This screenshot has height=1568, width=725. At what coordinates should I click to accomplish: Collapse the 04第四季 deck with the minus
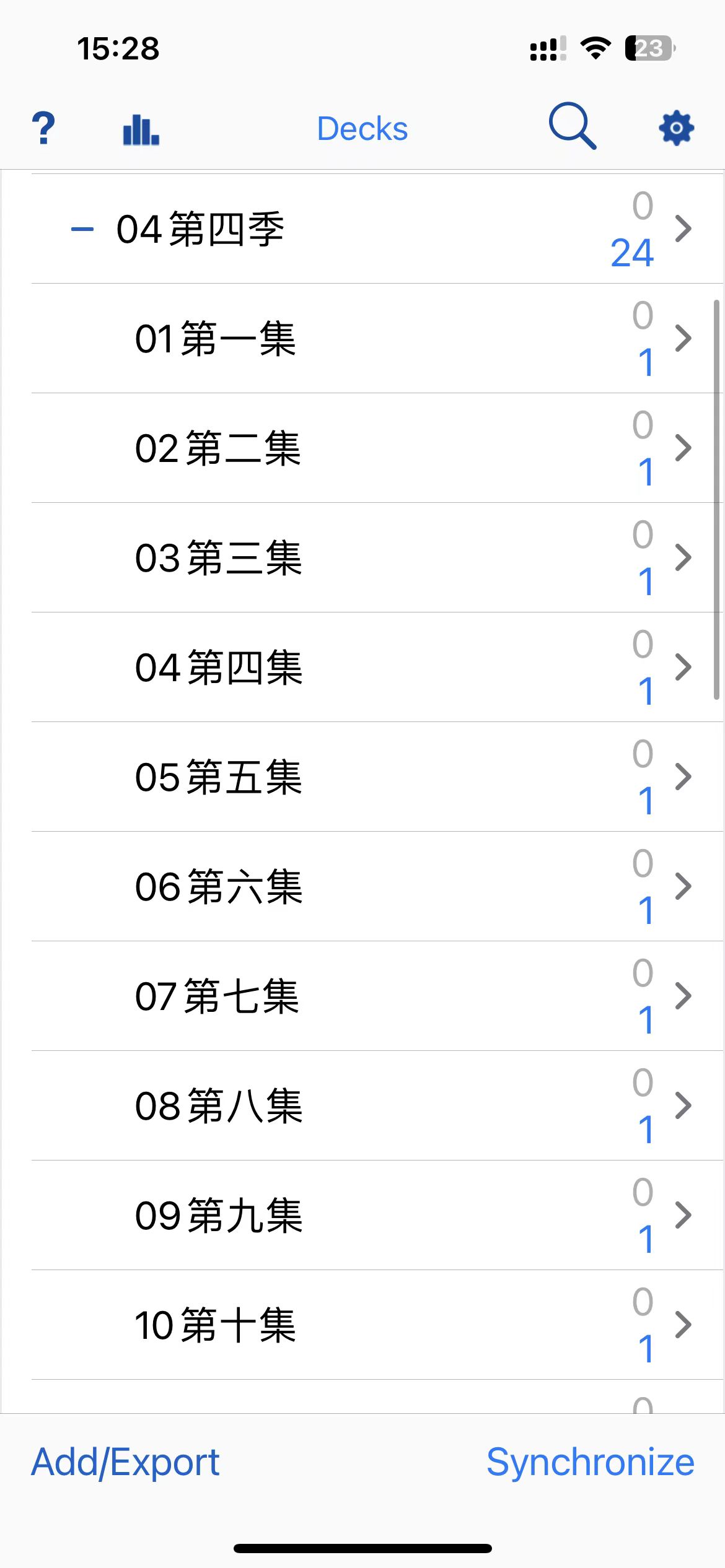[x=82, y=229]
